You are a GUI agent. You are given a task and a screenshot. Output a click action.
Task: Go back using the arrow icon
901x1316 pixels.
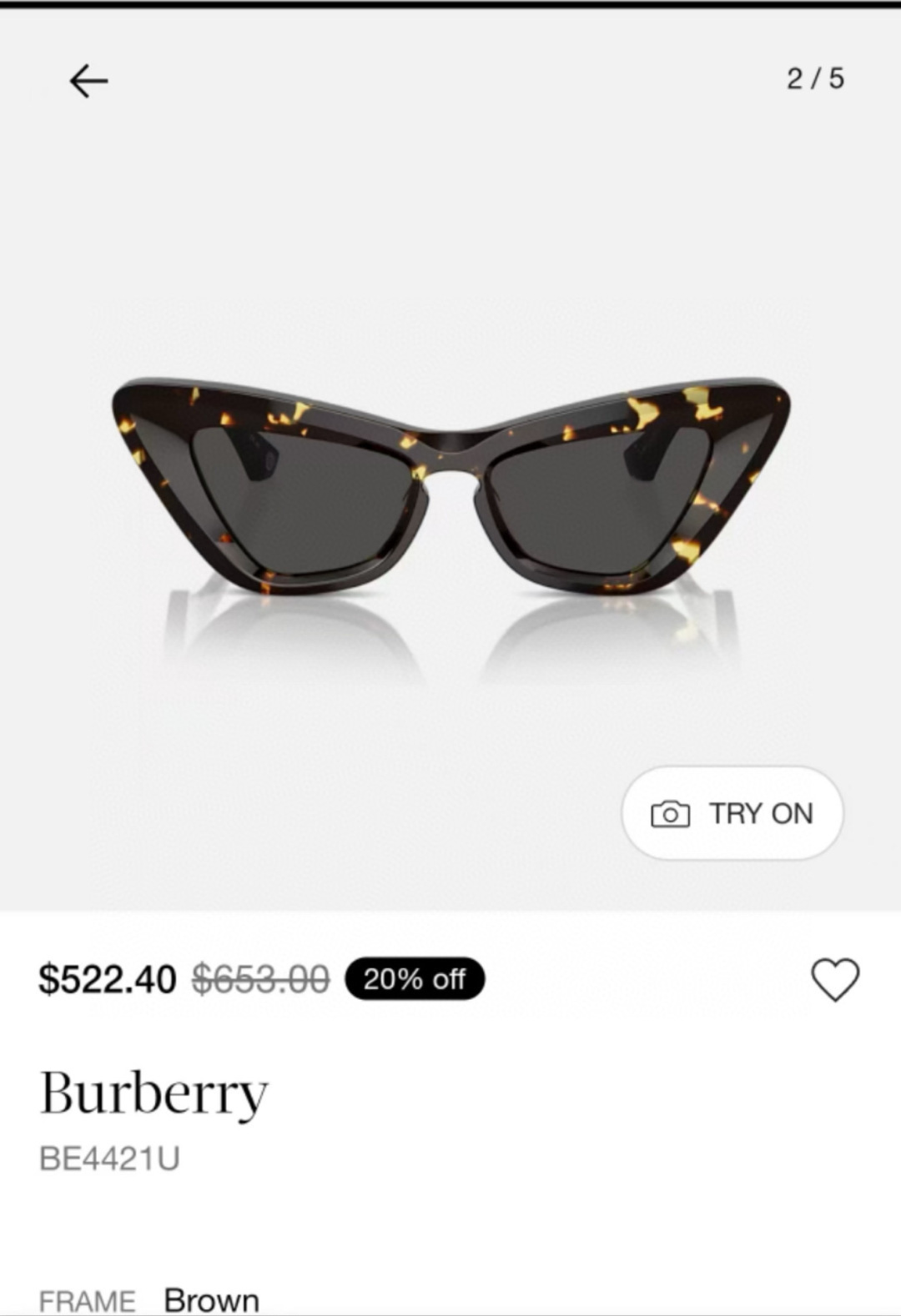88,81
